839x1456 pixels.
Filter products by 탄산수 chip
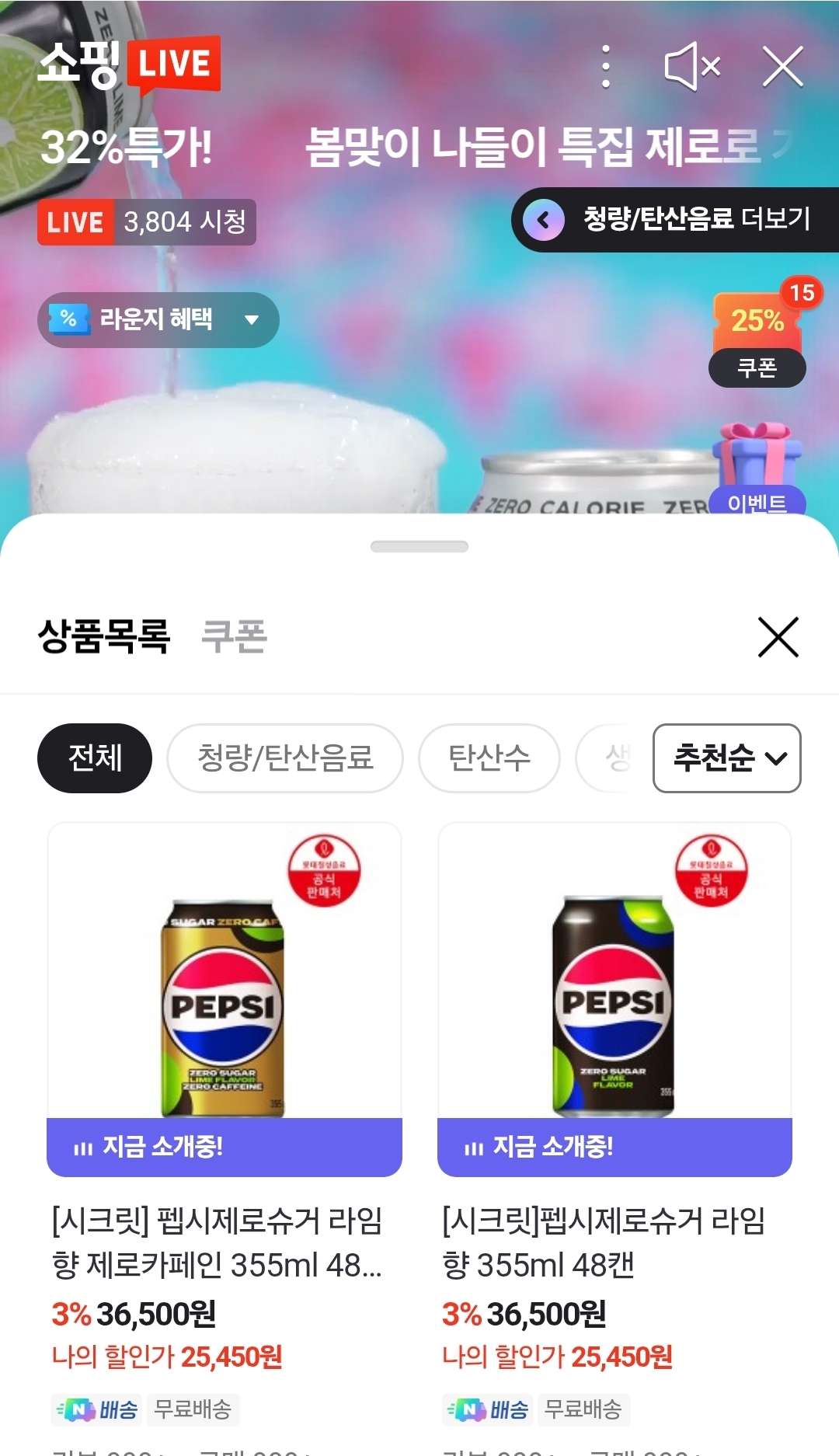pyautogui.click(x=489, y=758)
